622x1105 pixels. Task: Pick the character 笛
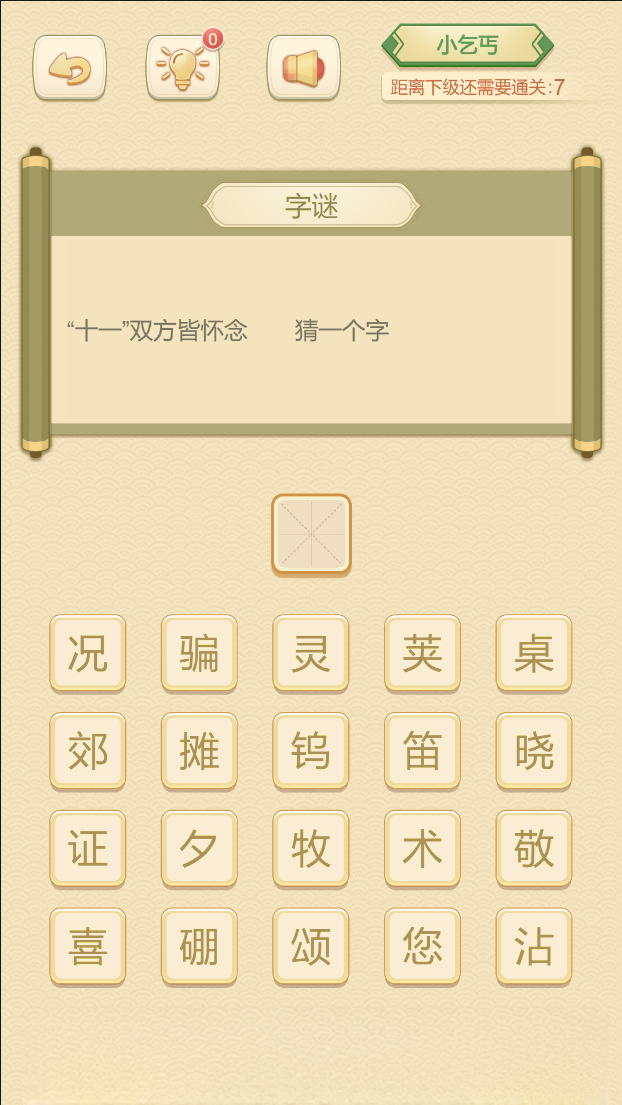tap(422, 751)
